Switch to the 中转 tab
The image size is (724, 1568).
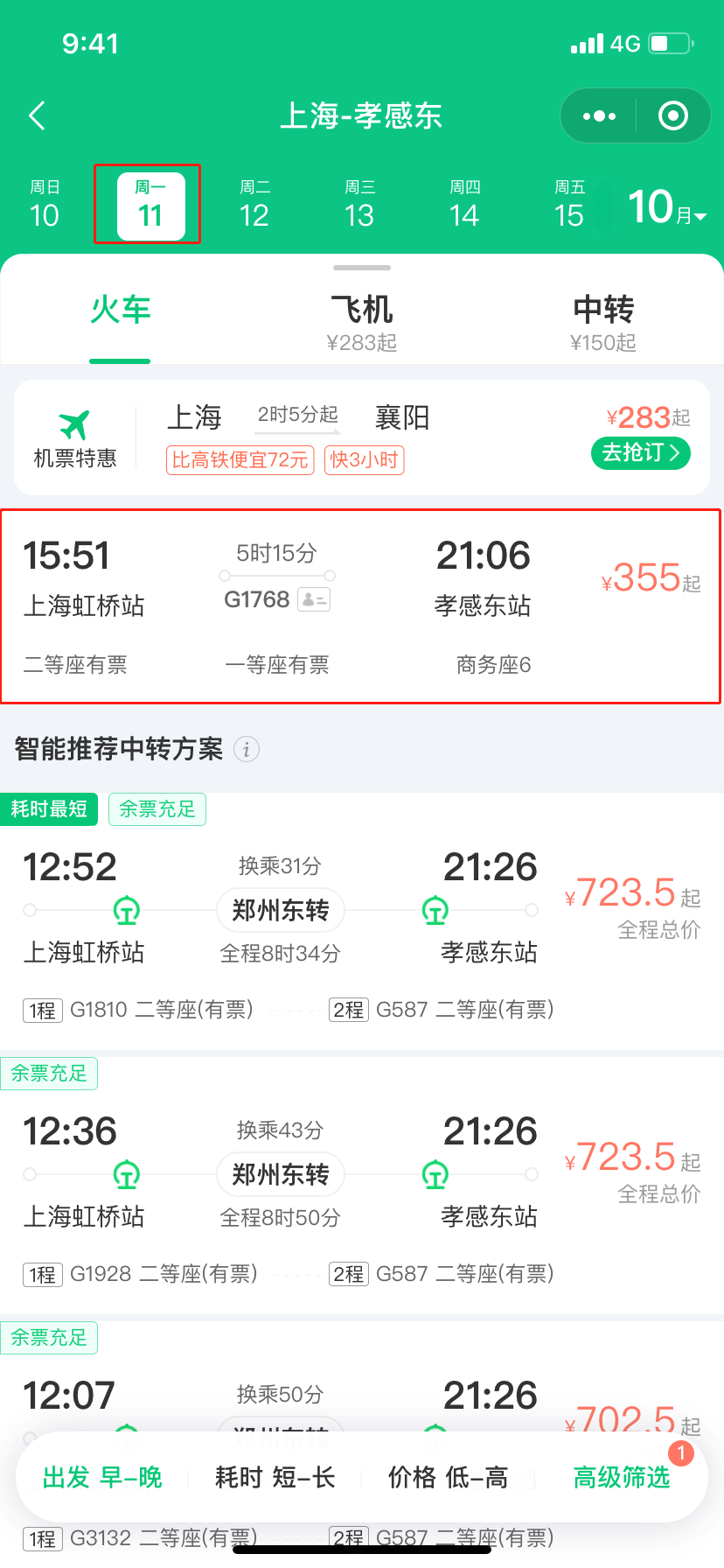click(x=602, y=321)
